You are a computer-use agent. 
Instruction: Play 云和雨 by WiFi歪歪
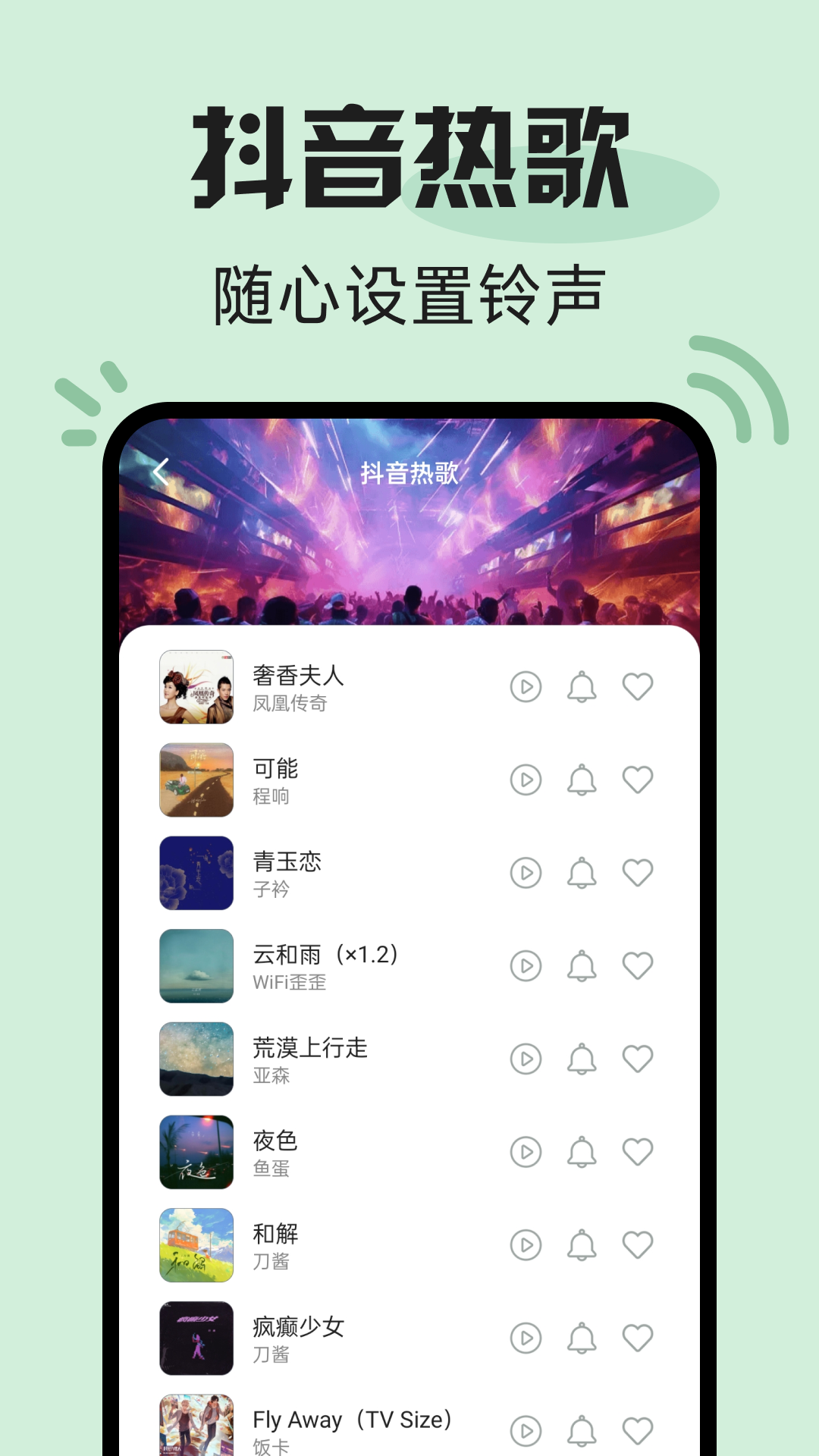[x=524, y=965]
